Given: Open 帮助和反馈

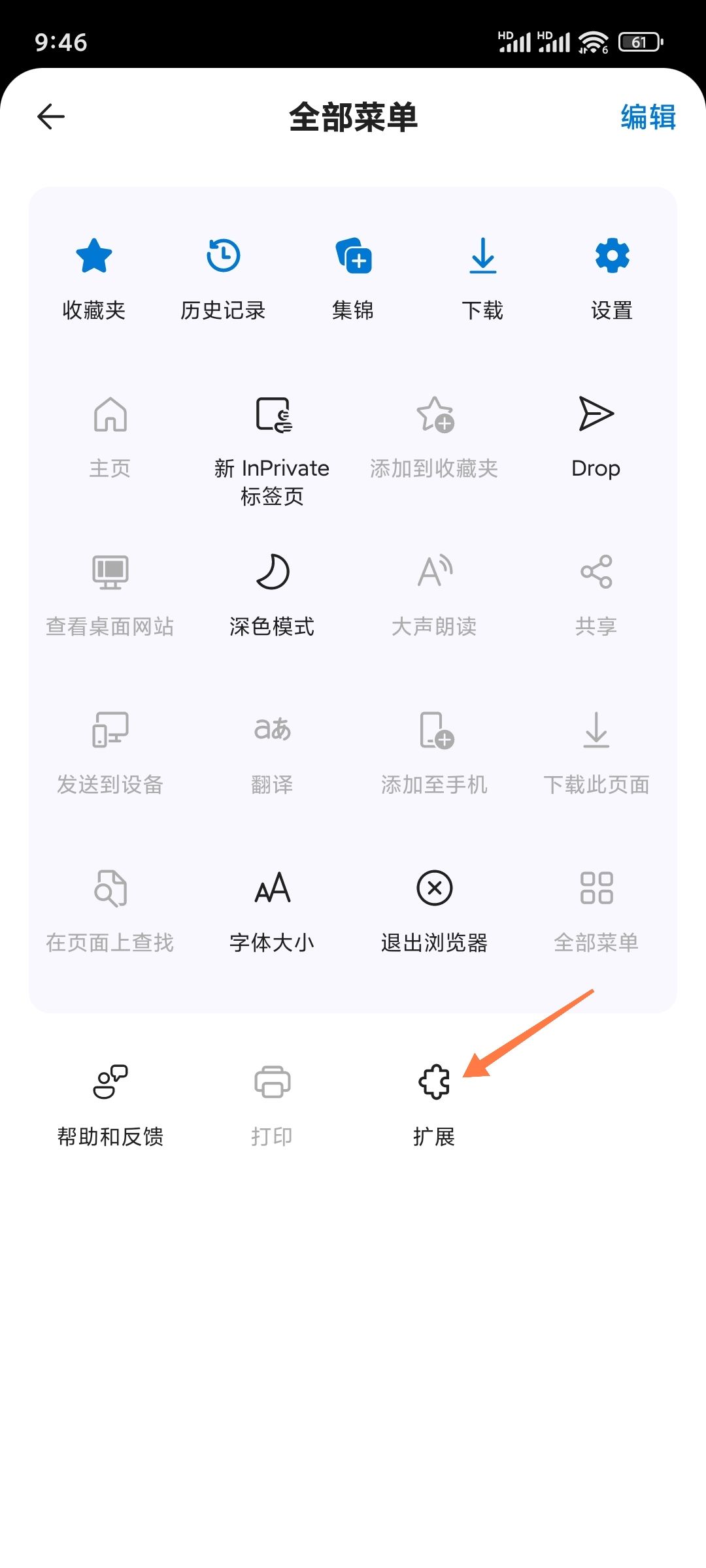Looking at the screenshot, I should coord(110,1104).
